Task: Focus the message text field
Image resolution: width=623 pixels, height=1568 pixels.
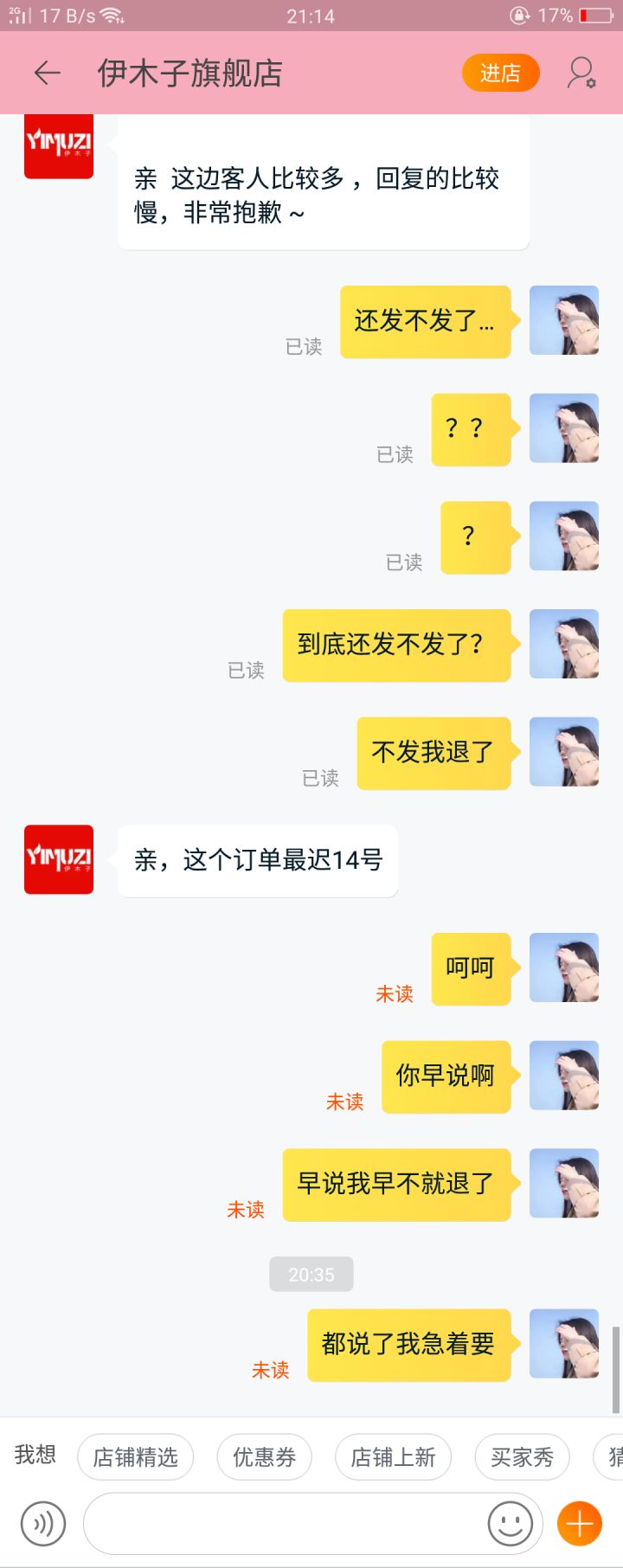Action: coord(286,1523)
